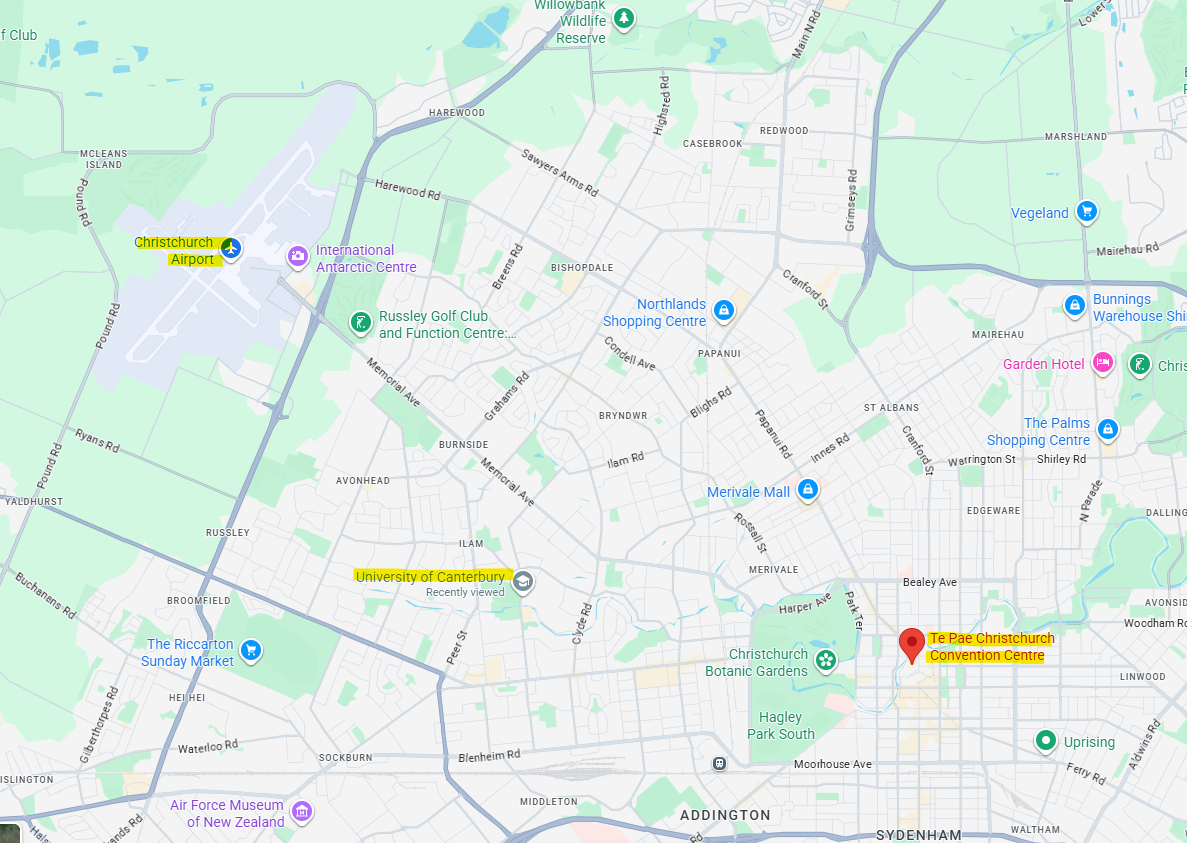Open Air Force Museum of New Zealand pin
1187x843 pixels.
[x=302, y=811]
